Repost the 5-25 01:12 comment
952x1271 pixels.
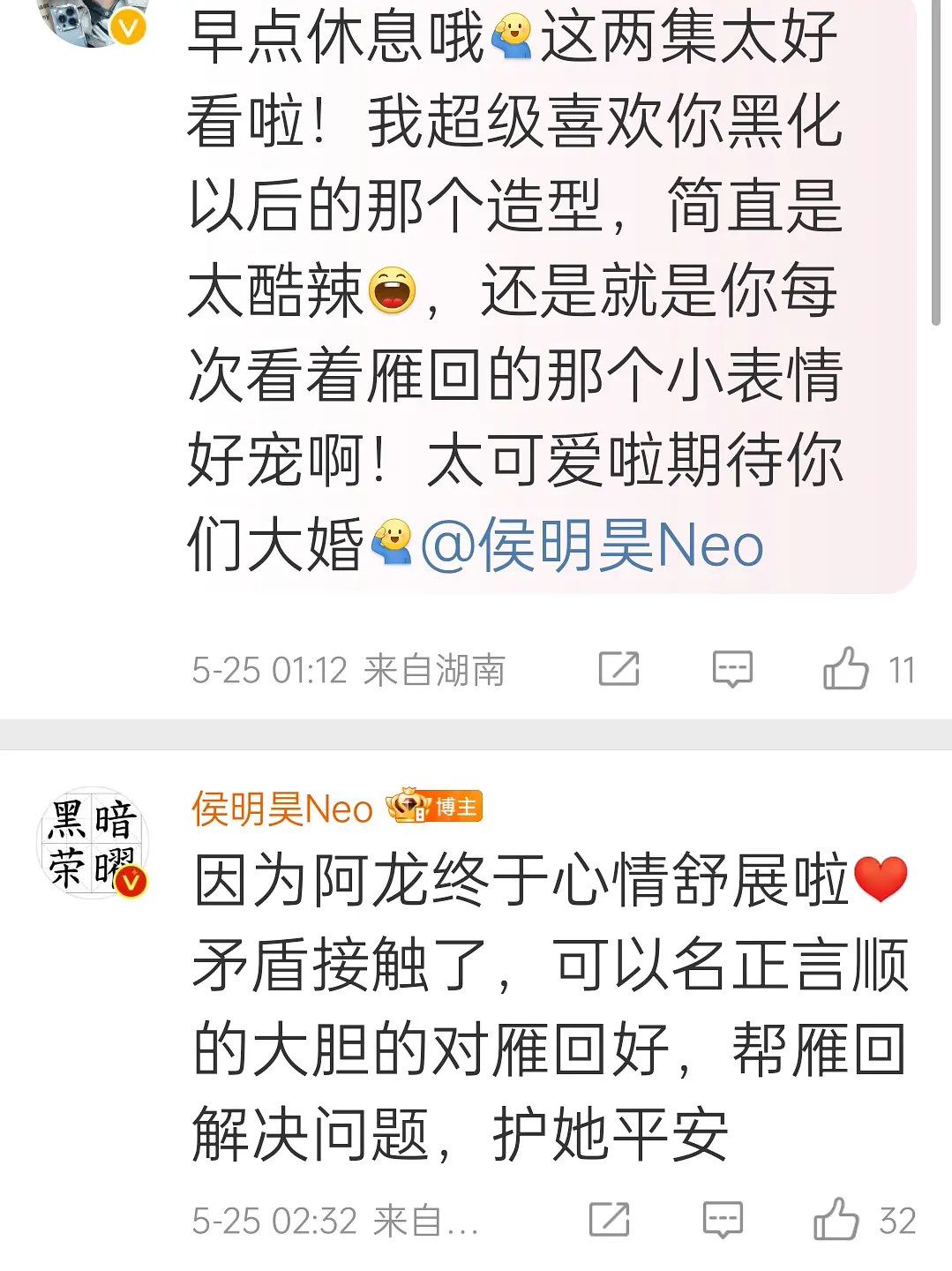pos(618,669)
